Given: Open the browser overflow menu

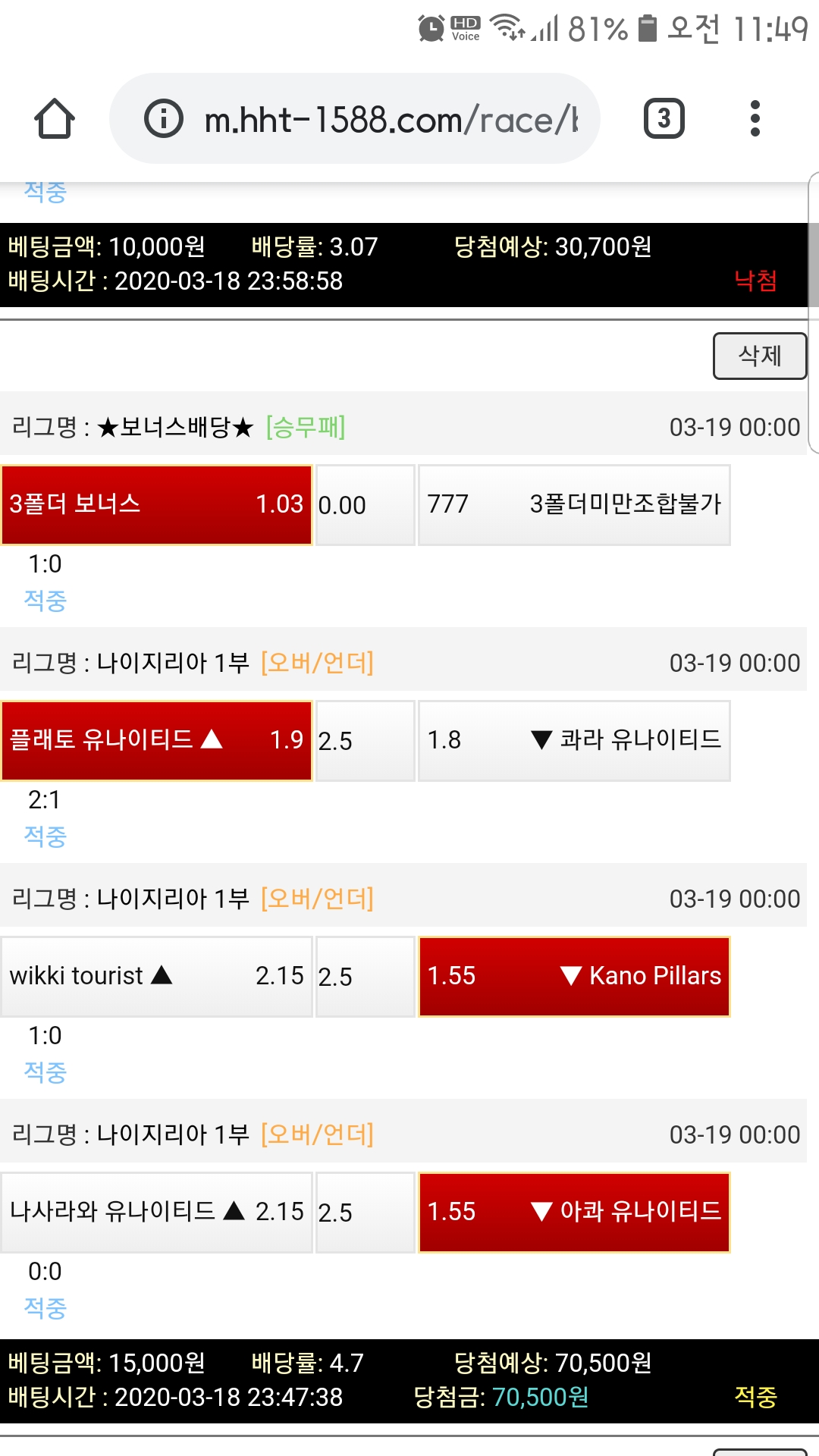Looking at the screenshot, I should click(755, 119).
